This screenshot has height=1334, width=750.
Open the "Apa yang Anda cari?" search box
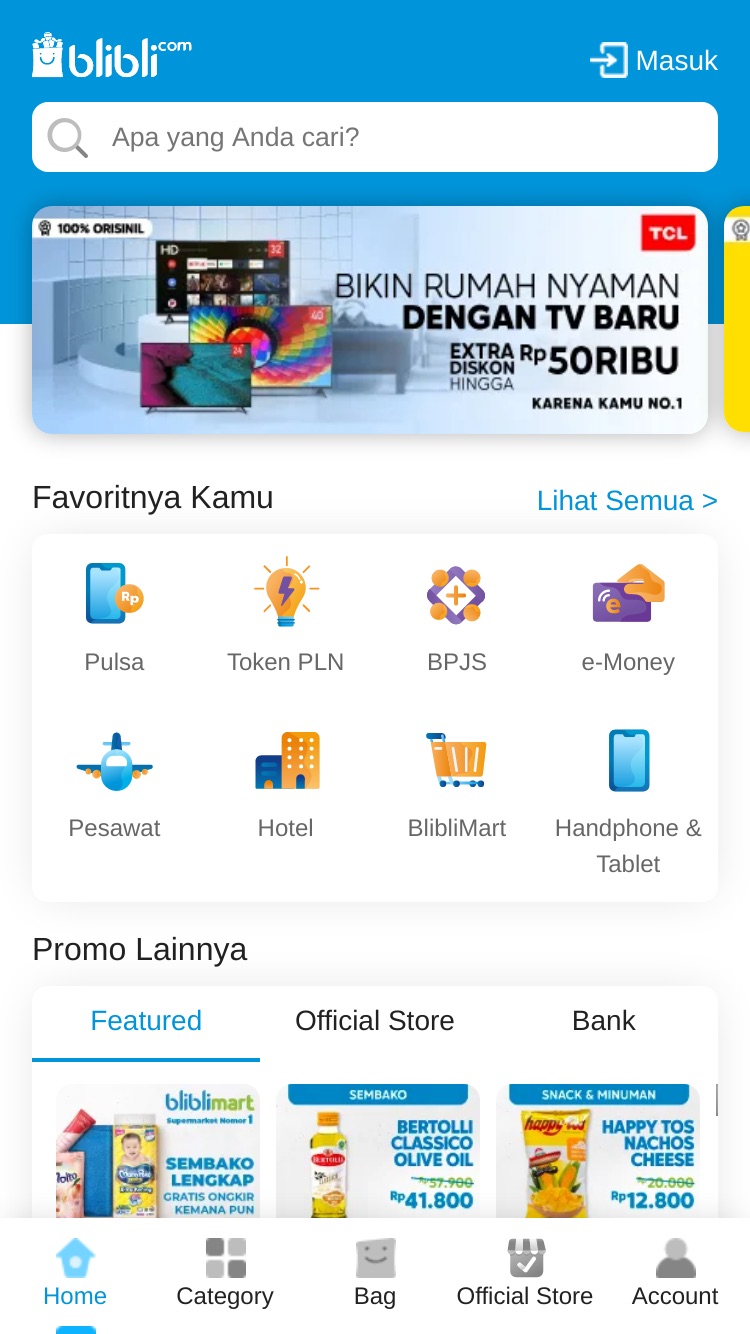(x=375, y=137)
